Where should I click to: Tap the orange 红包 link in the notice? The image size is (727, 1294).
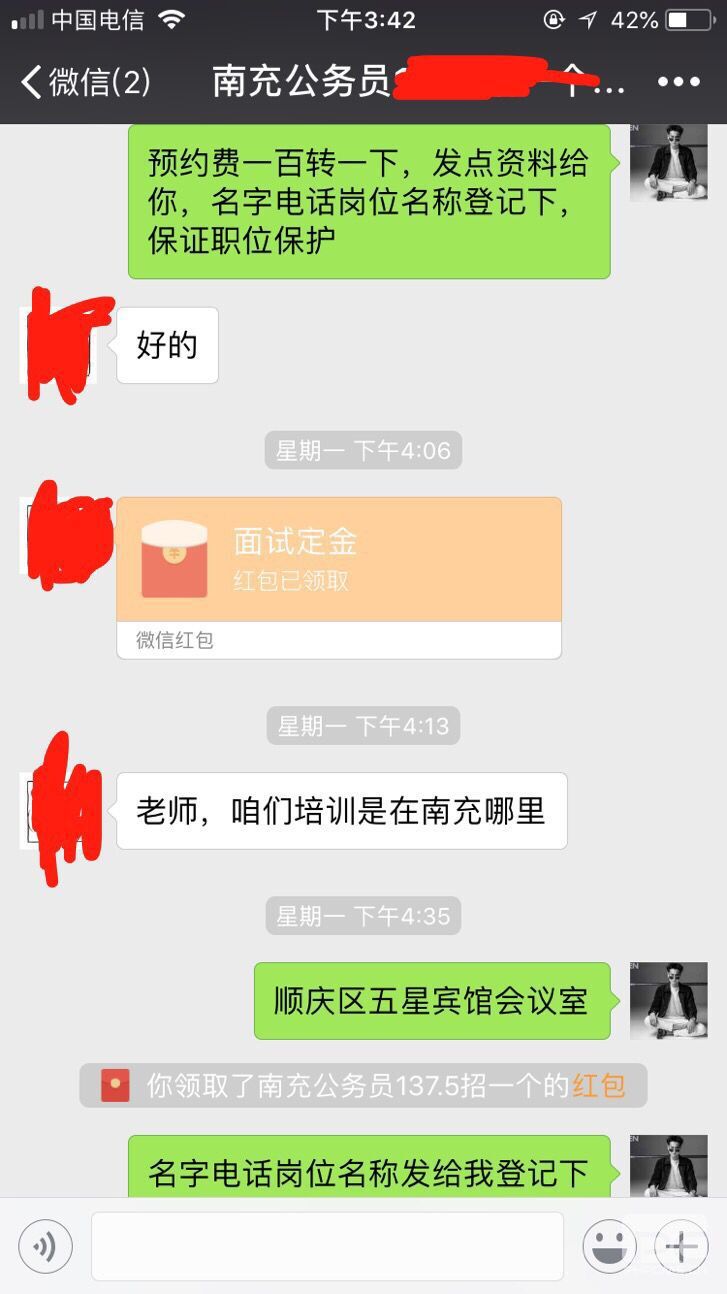tap(598, 1085)
